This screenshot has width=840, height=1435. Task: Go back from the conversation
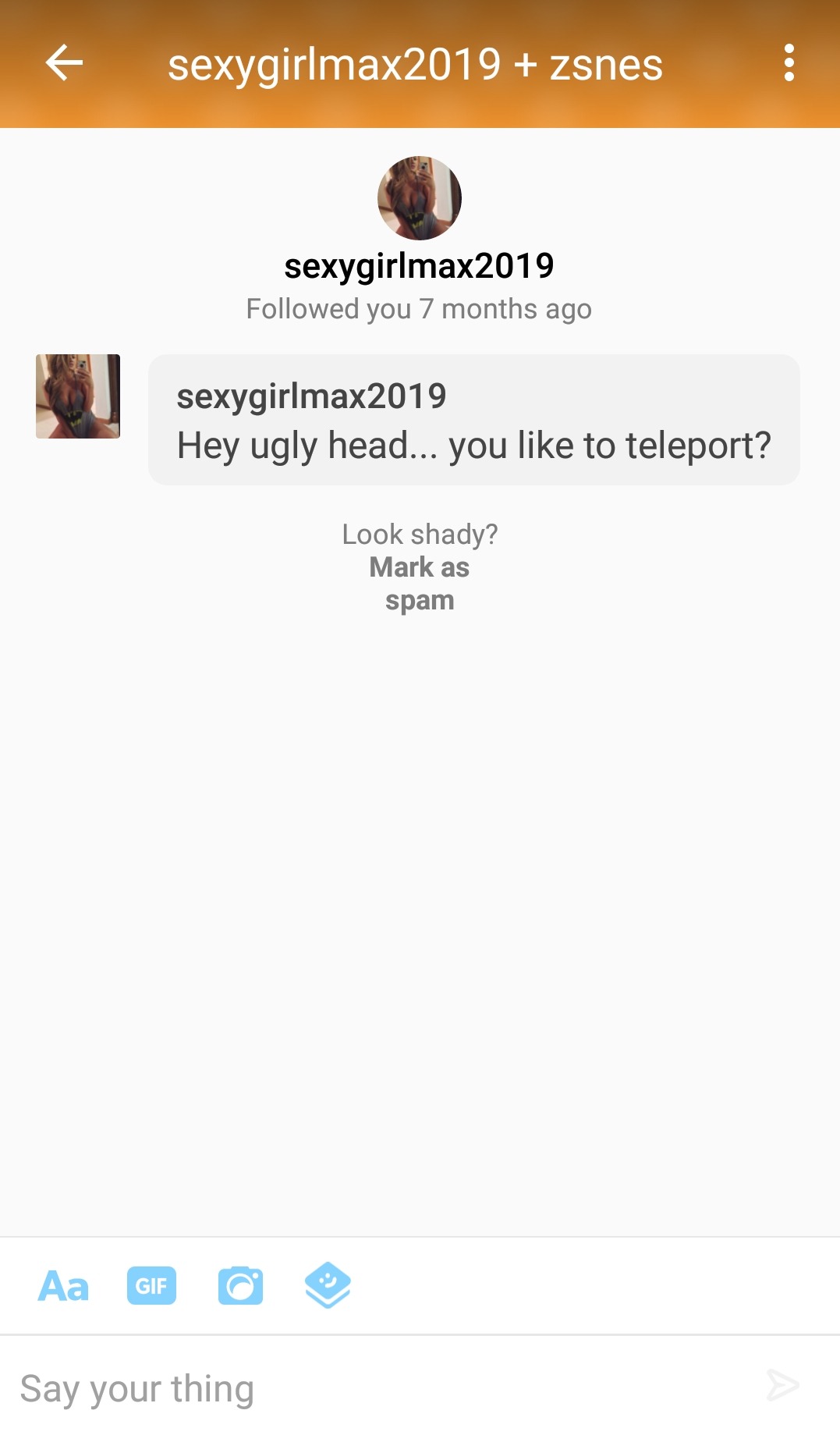click(64, 63)
